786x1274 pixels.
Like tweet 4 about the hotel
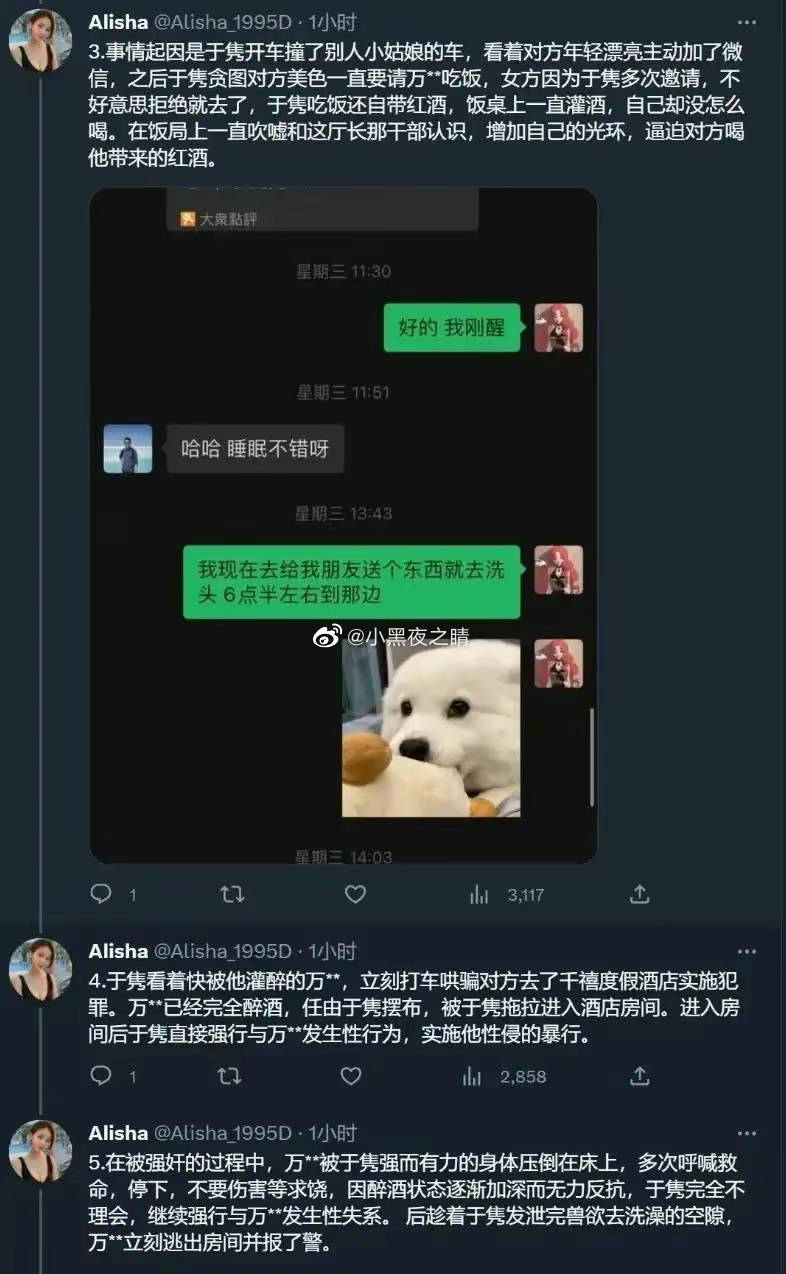351,1076
